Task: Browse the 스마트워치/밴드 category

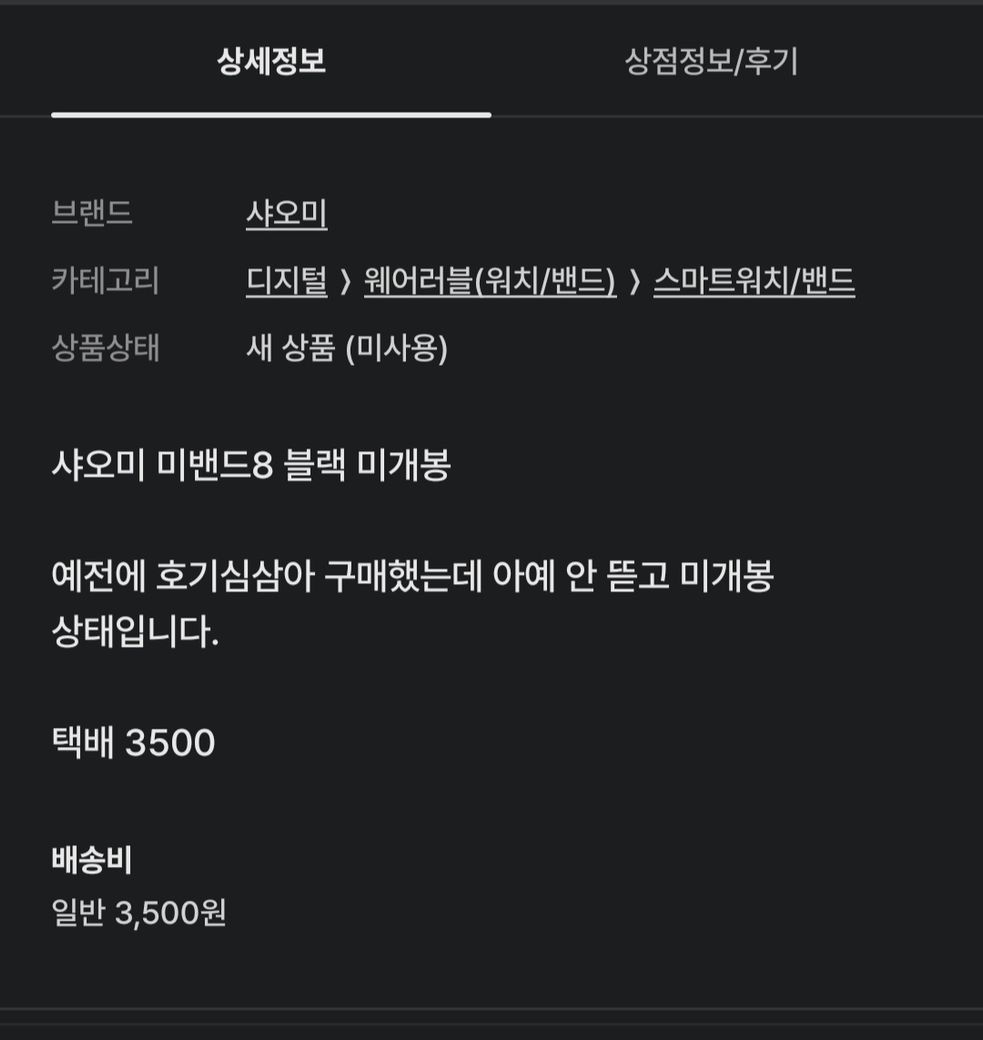Action: (x=754, y=281)
